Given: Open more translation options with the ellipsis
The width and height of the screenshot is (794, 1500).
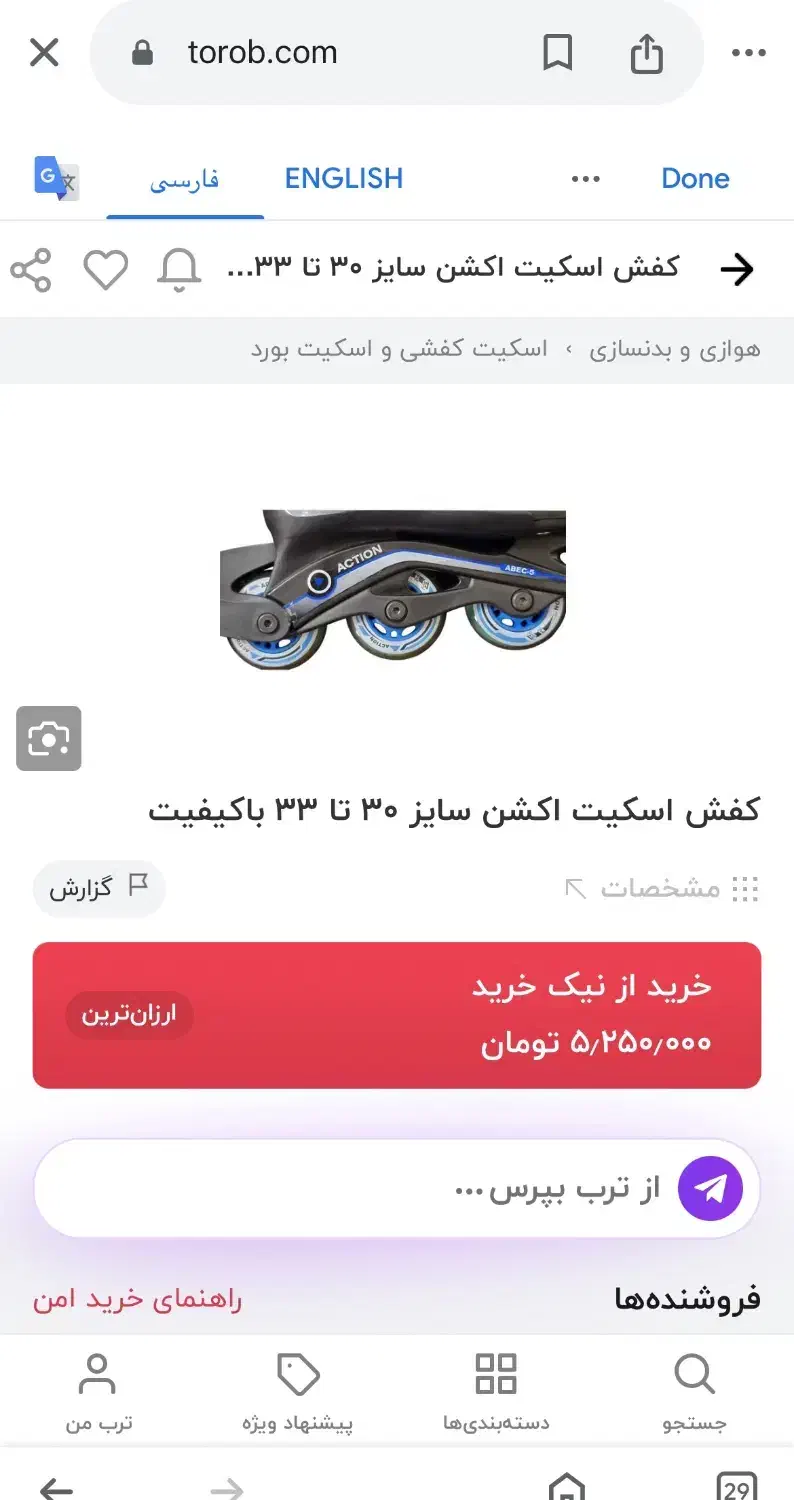Looking at the screenshot, I should (585, 178).
